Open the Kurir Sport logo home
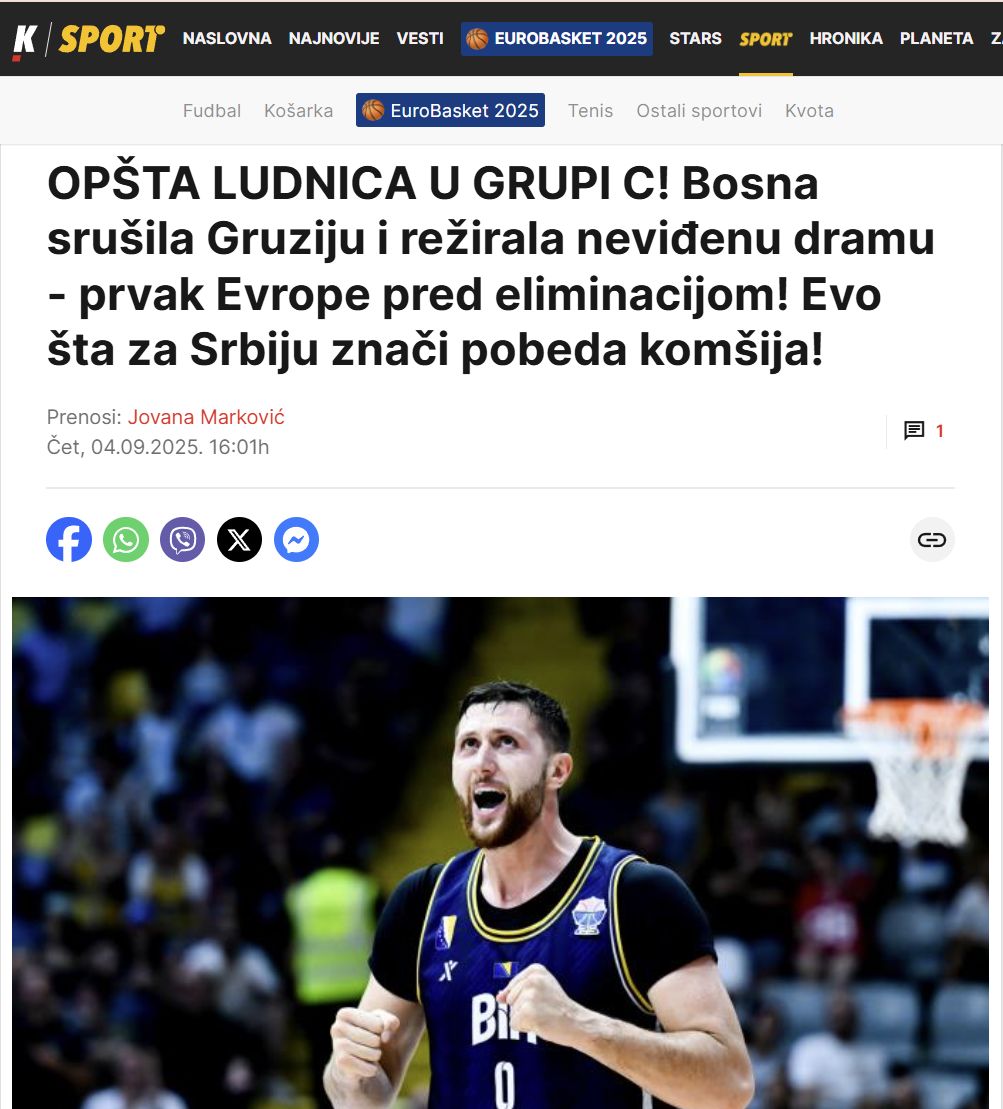Screen dimensions: 1003x1109 coord(88,39)
